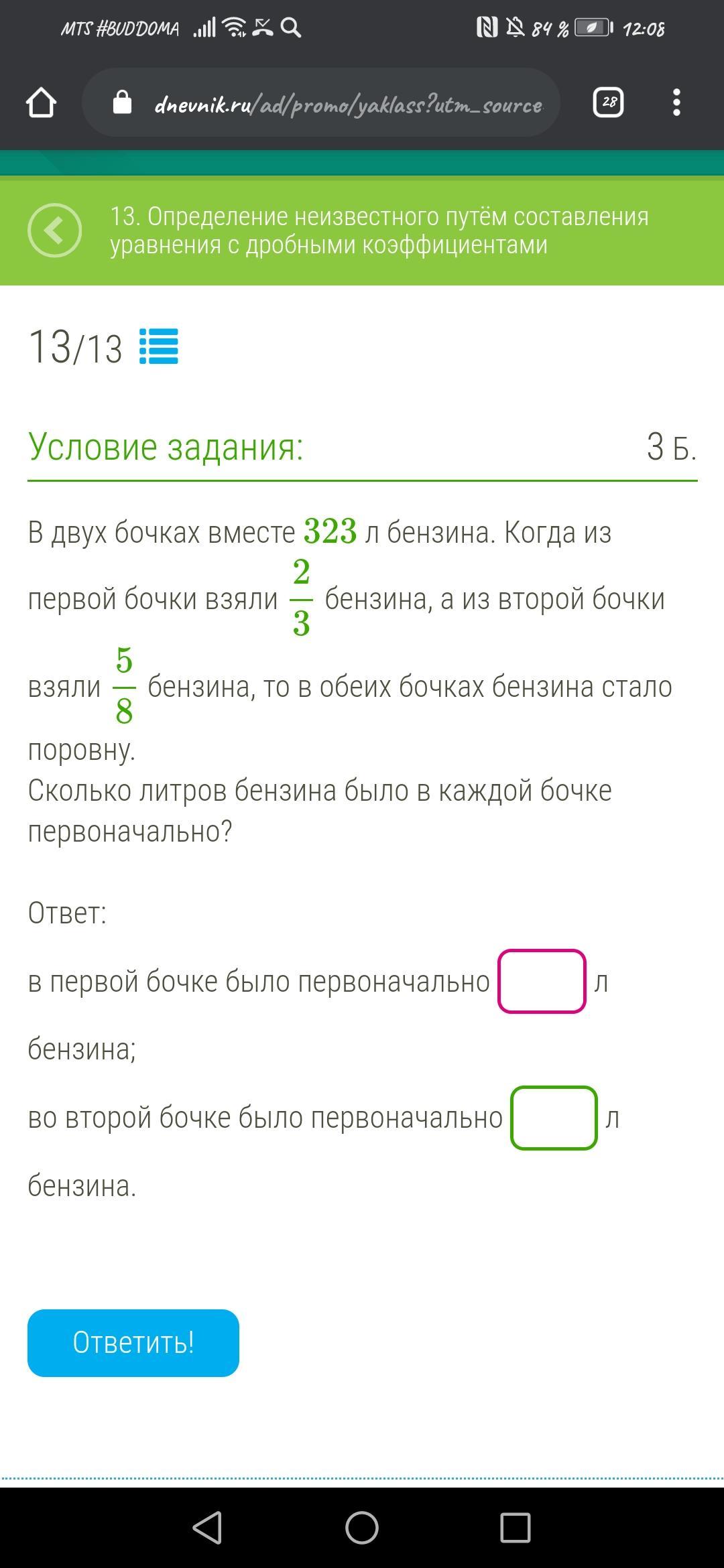Viewport: 724px width, 1568px height.
Task: Open the task list icon next to 13/13
Action: (159, 346)
